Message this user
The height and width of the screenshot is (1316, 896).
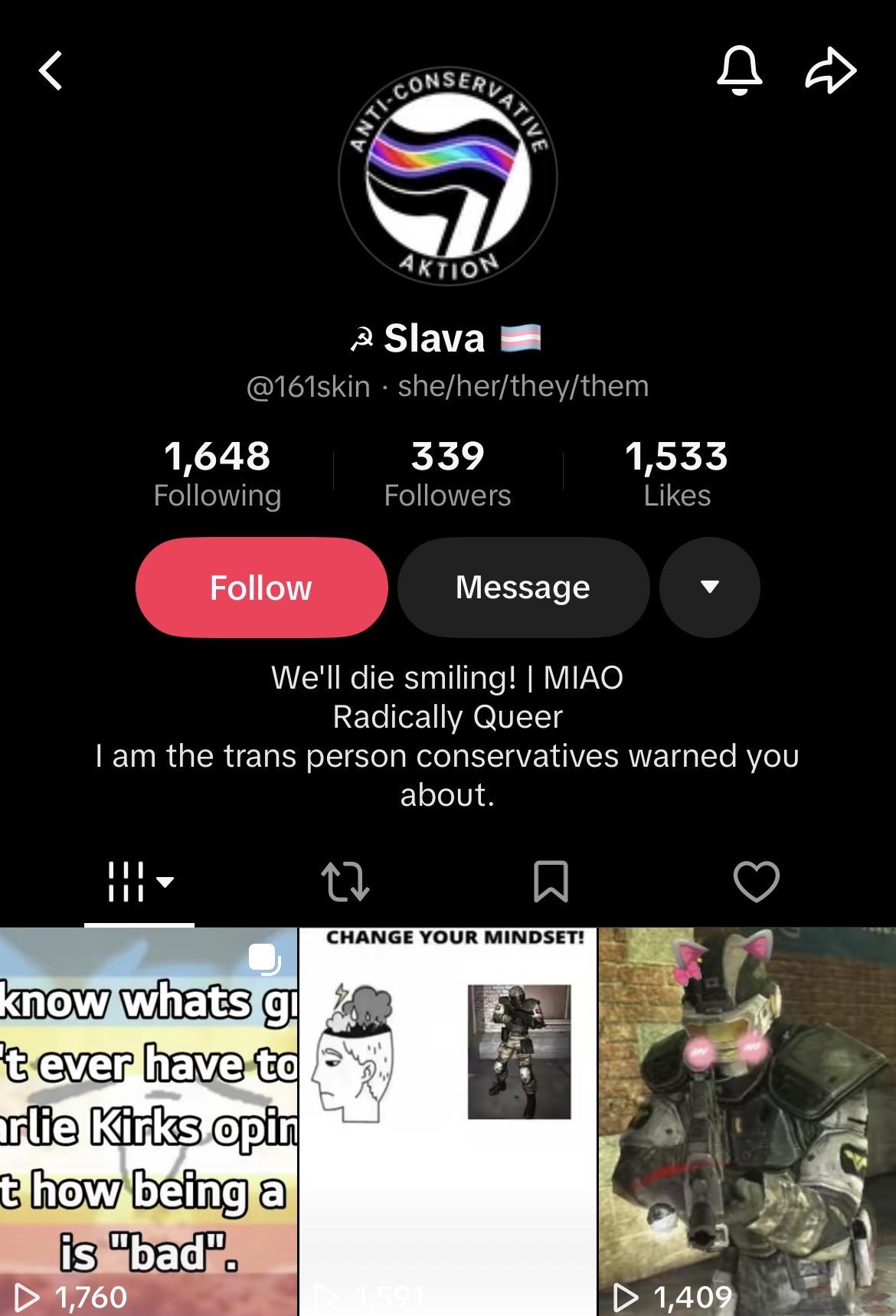click(523, 588)
